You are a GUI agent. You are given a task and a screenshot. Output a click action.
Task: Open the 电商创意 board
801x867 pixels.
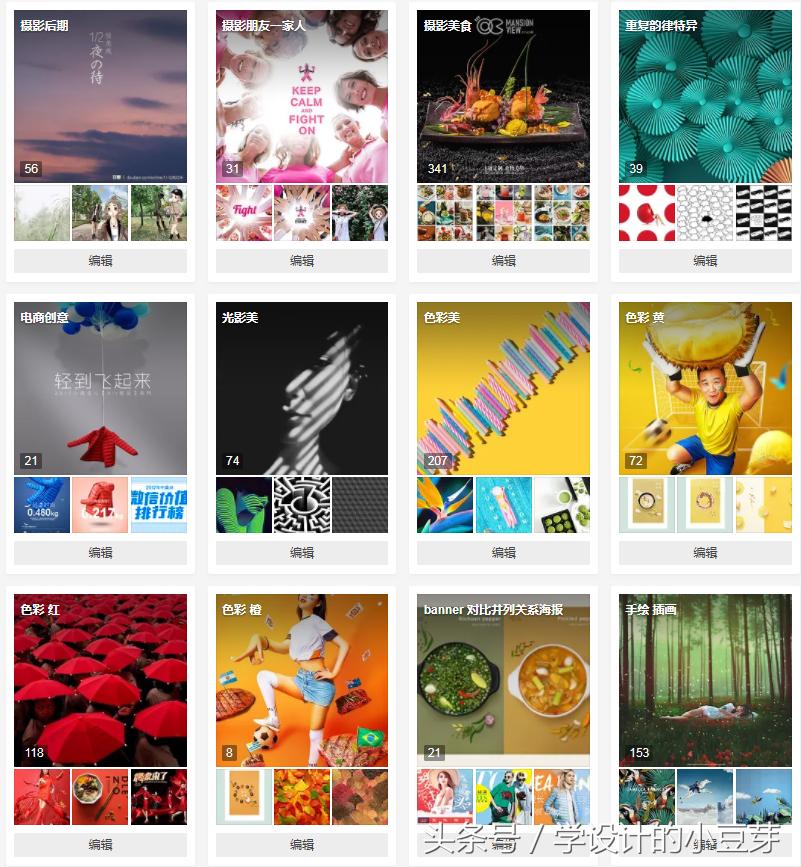[100, 388]
